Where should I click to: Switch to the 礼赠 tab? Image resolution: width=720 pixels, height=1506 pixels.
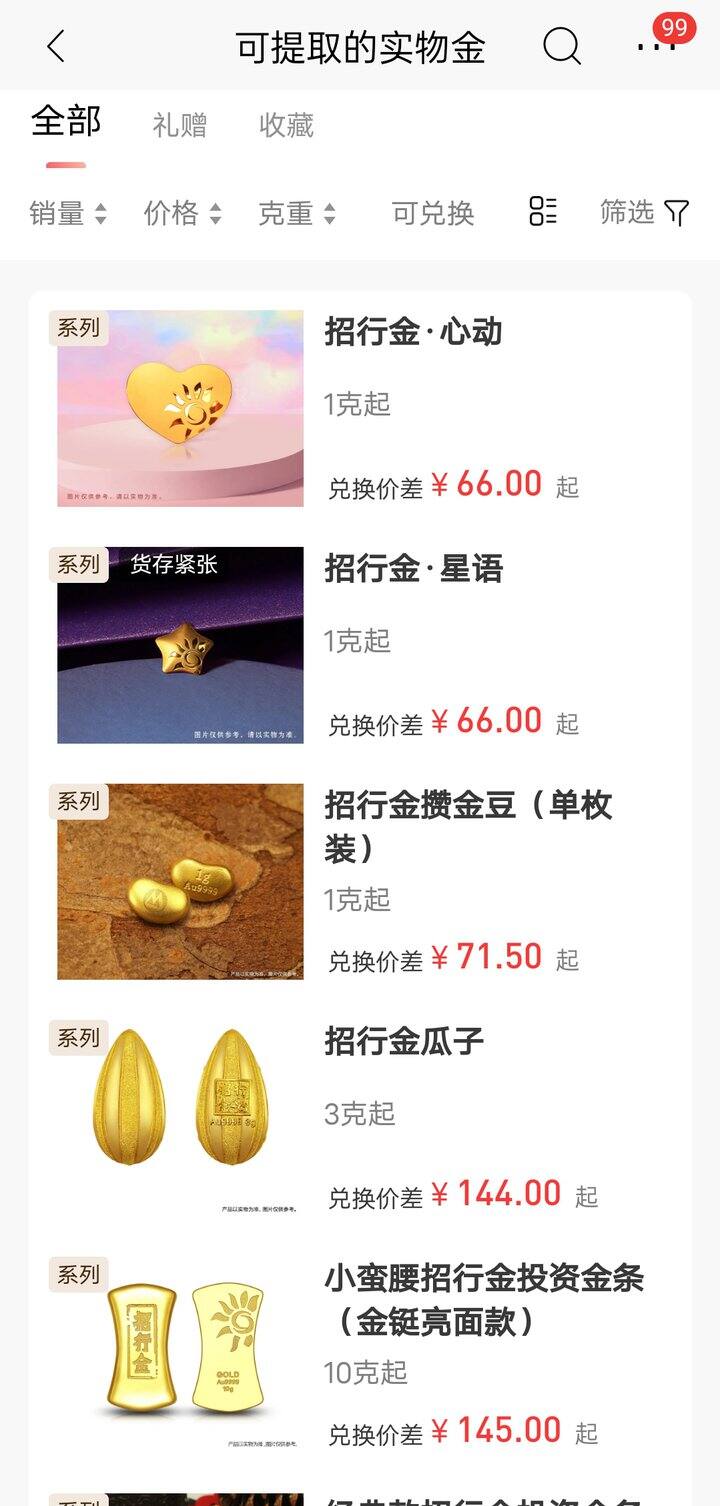tap(180, 125)
